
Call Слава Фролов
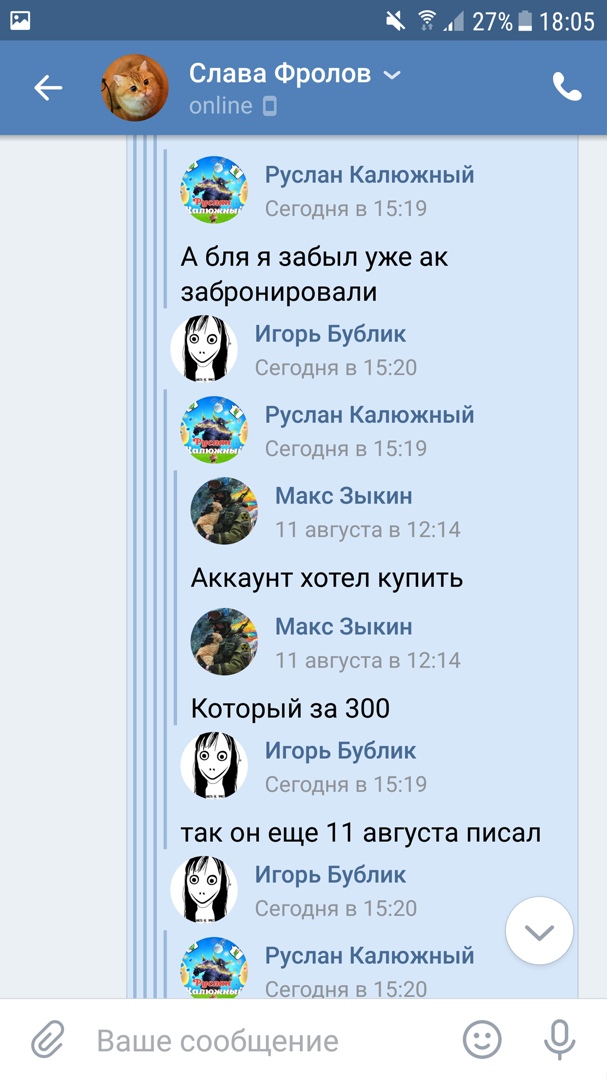(x=567, y=88)
